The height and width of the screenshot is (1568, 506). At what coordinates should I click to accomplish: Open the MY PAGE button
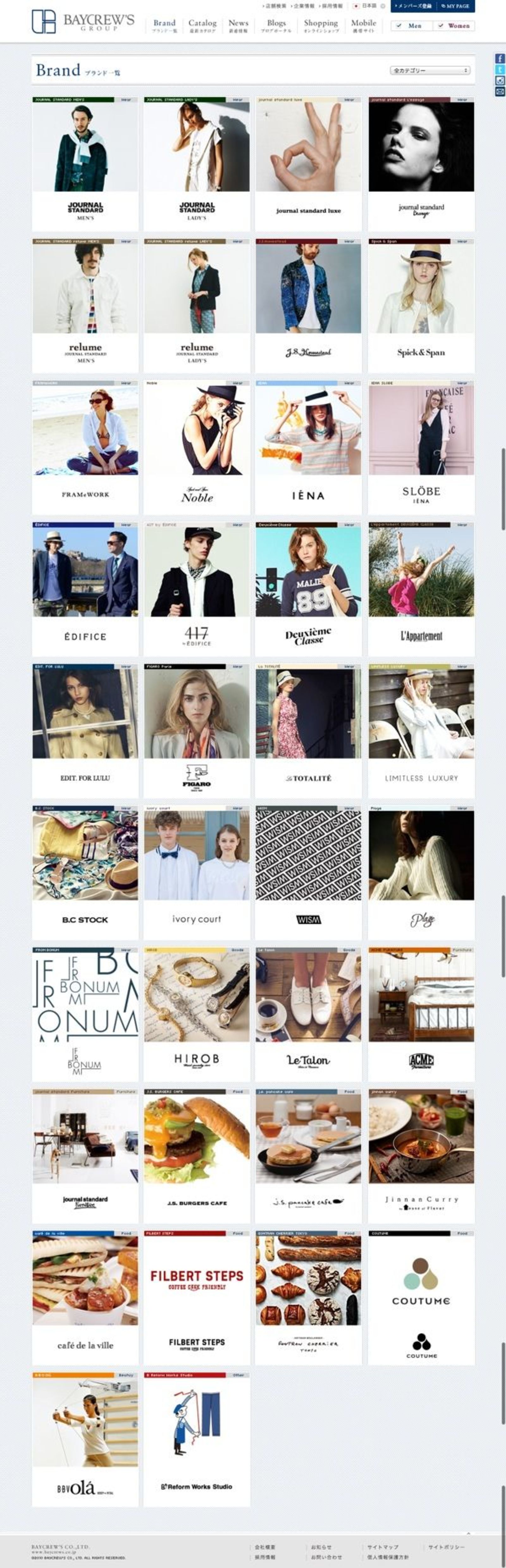point(456,6)
